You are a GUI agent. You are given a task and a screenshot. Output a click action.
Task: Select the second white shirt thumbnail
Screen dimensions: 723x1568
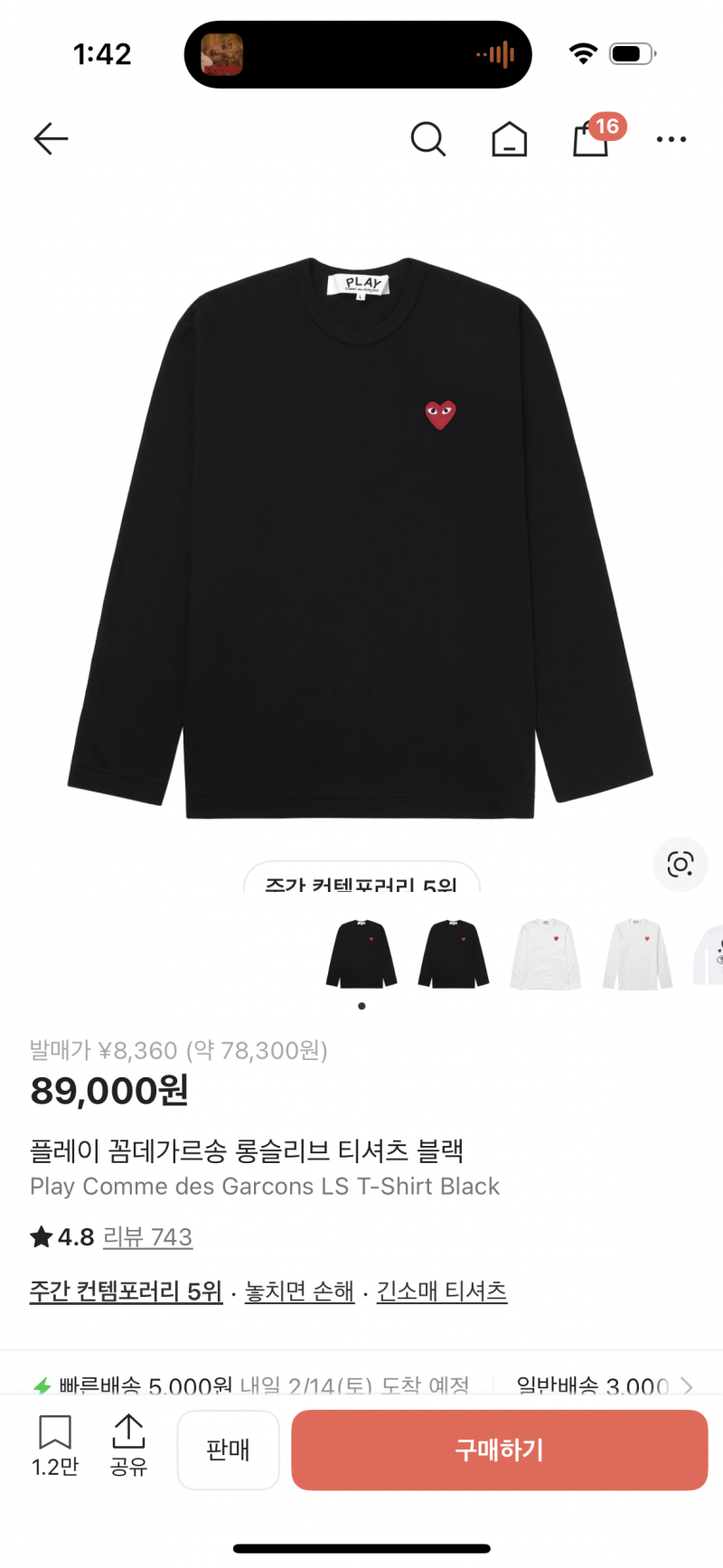coord(638,954)
